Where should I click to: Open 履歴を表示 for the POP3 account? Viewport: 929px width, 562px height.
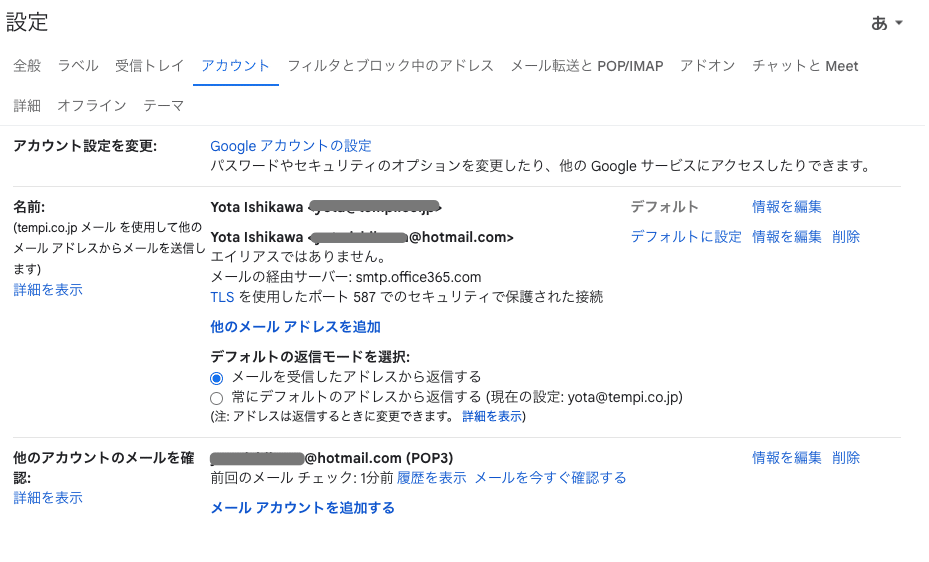click(x=431, y=478)
